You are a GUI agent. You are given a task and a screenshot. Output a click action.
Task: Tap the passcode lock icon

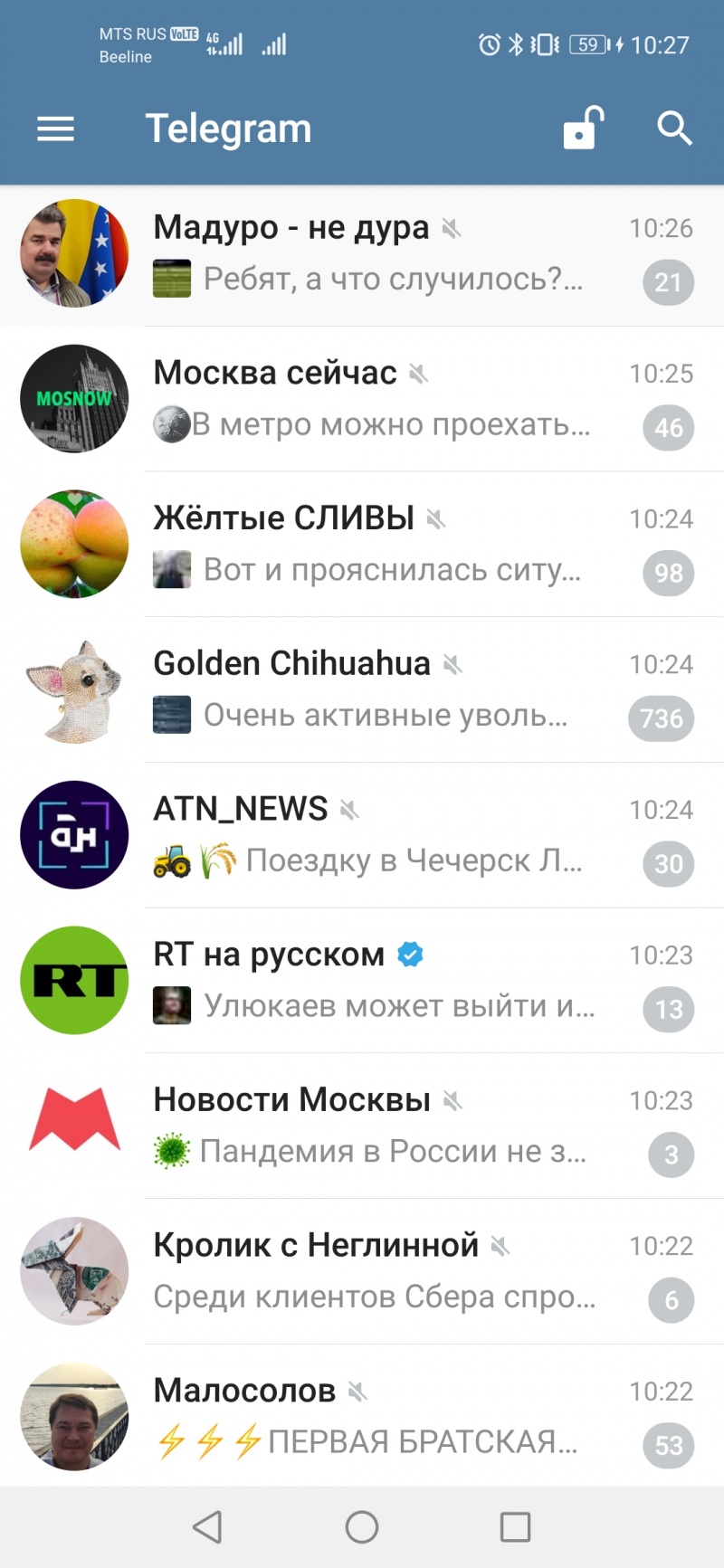pos(583,128)
